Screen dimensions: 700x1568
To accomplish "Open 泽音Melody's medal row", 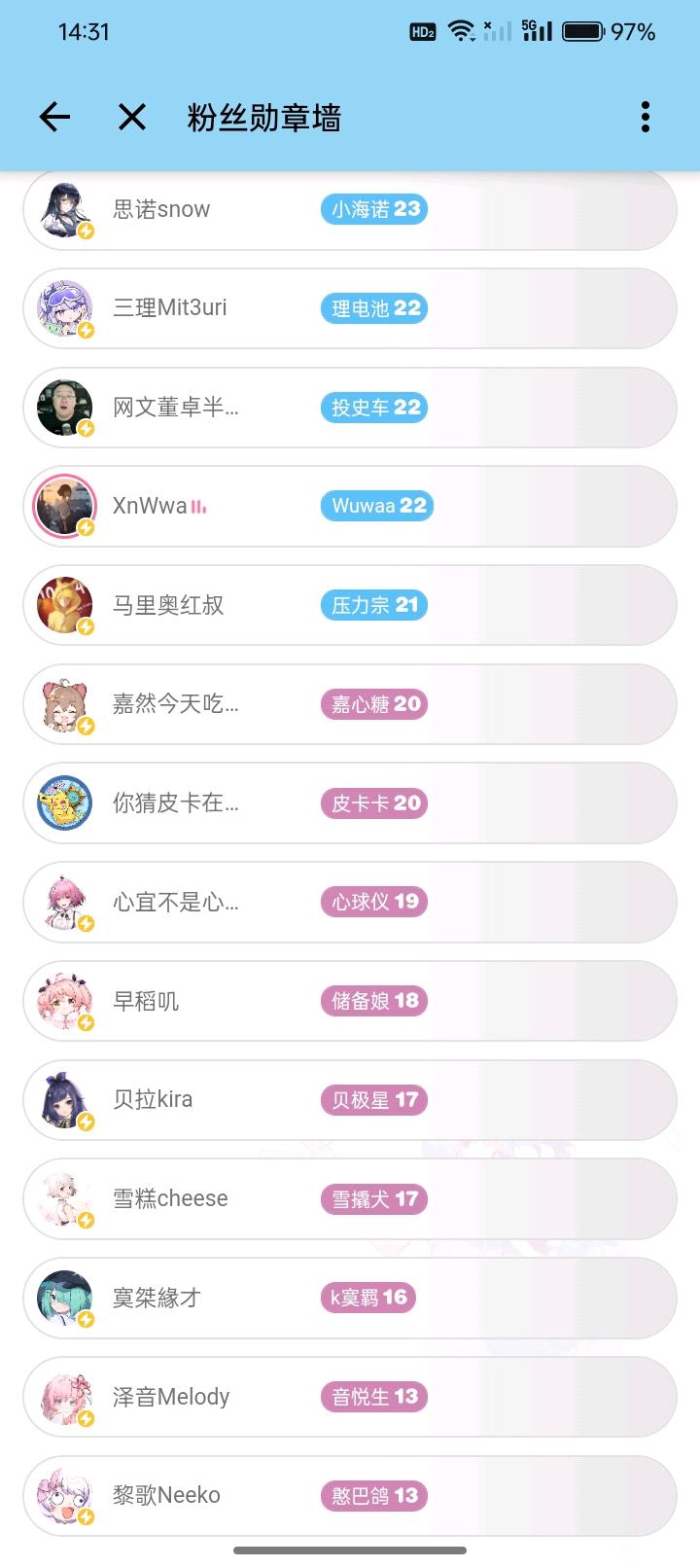I will click(350, 1397).
